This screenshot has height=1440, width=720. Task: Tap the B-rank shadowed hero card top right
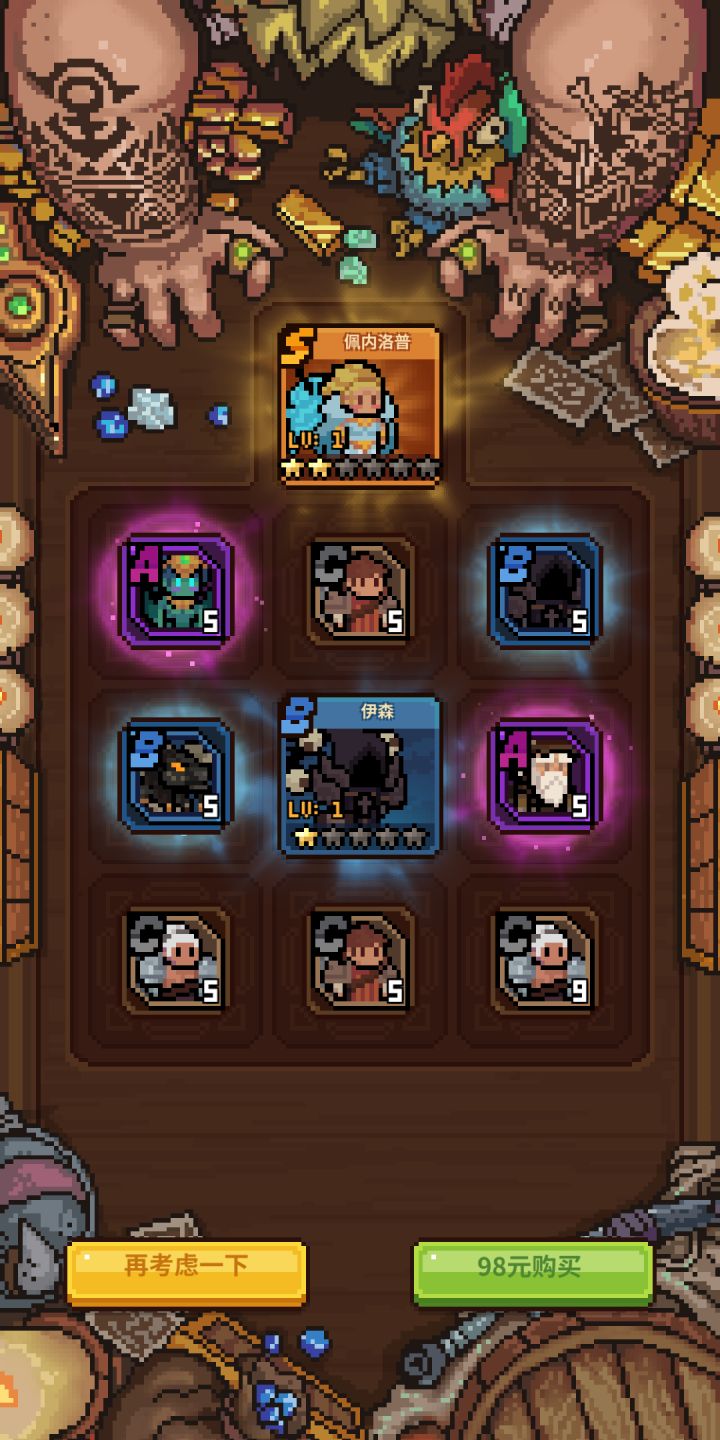tap(545, 590)
